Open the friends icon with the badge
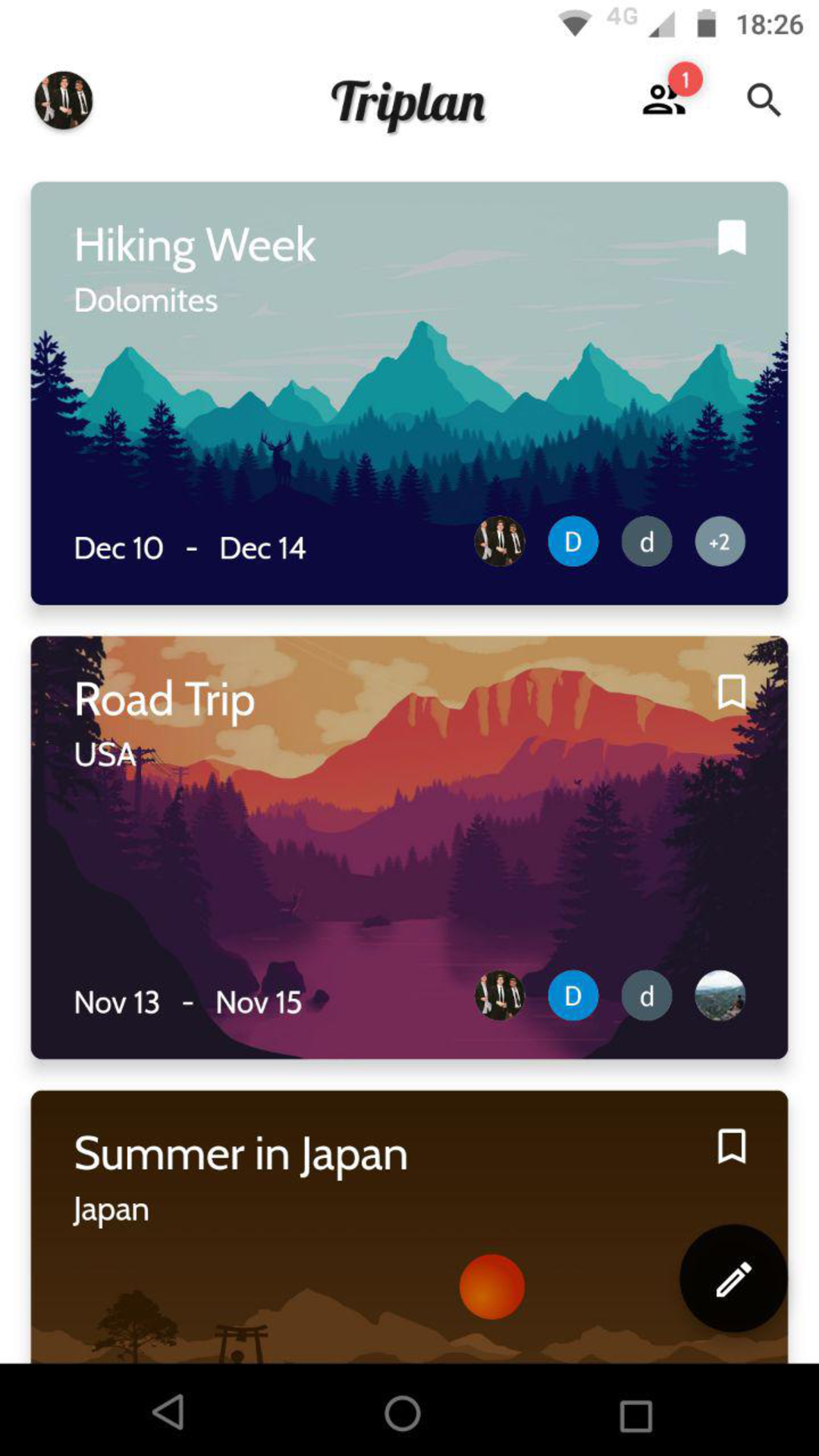Screen dimensions: 819x1456 click(x=664, y=100)
